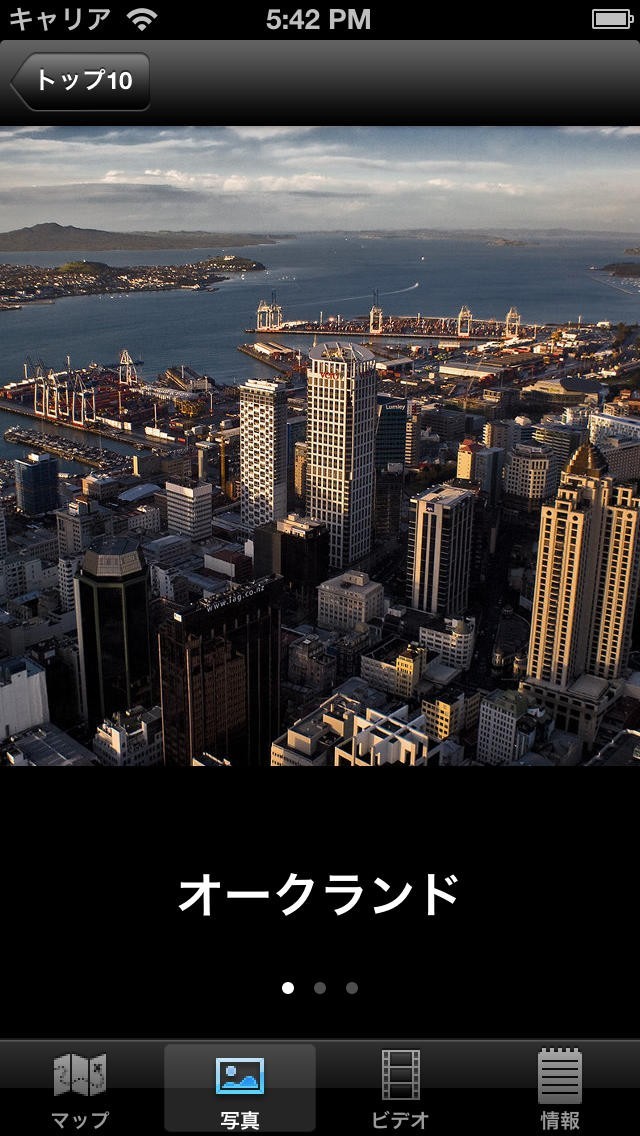Tap the page indicator dots

[x=320, y=988]
